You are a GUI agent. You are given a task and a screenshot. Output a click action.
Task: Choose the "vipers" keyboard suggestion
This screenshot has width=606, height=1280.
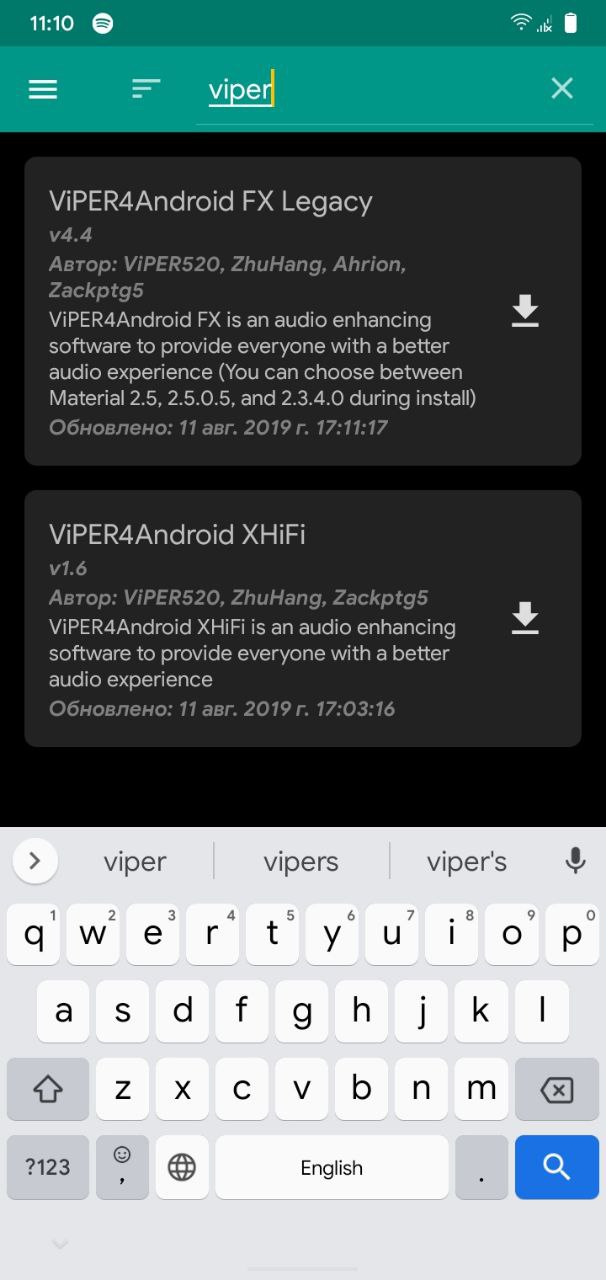click(301, 861)
